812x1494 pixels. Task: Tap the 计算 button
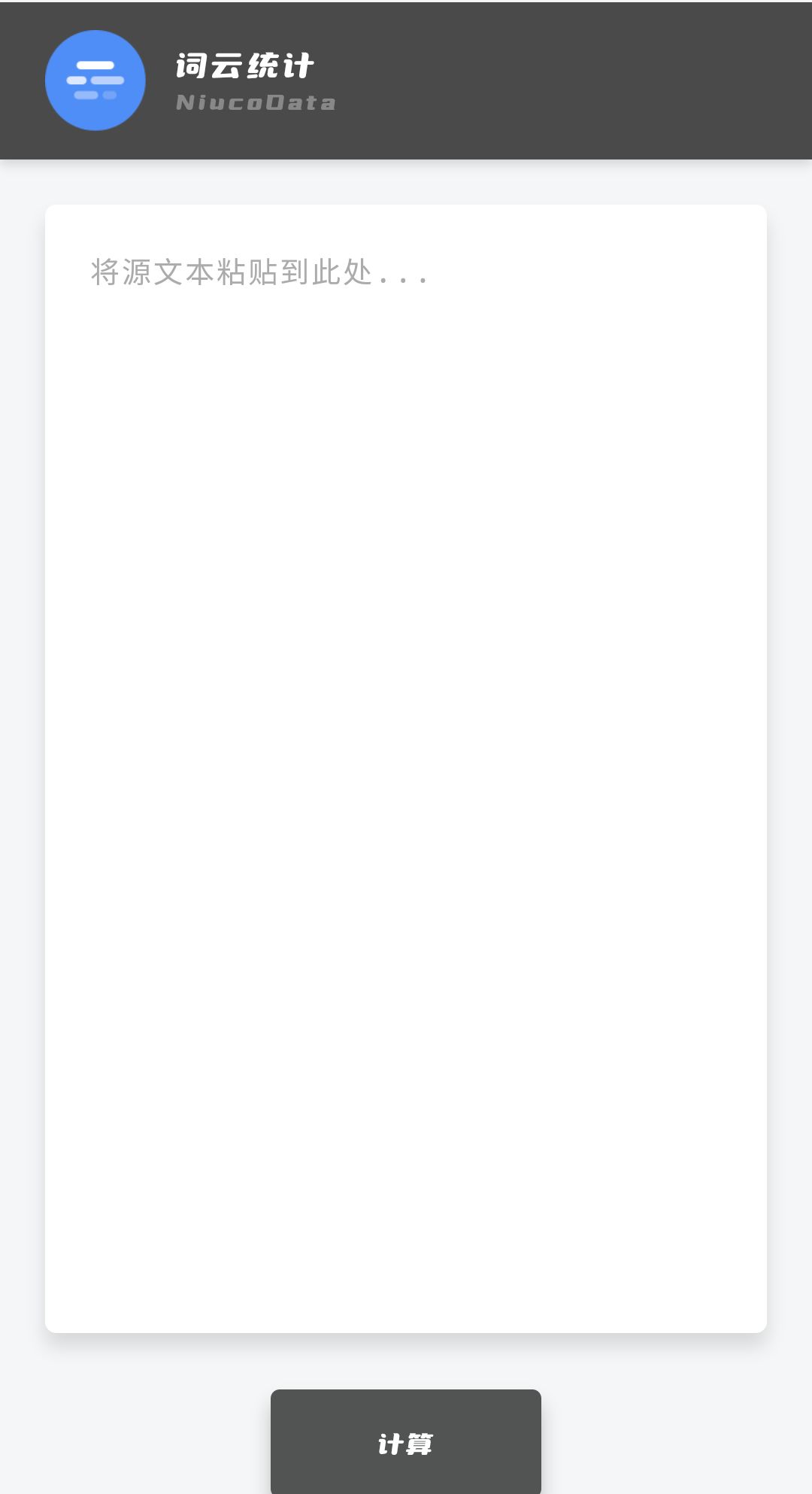coord(406,1441)
